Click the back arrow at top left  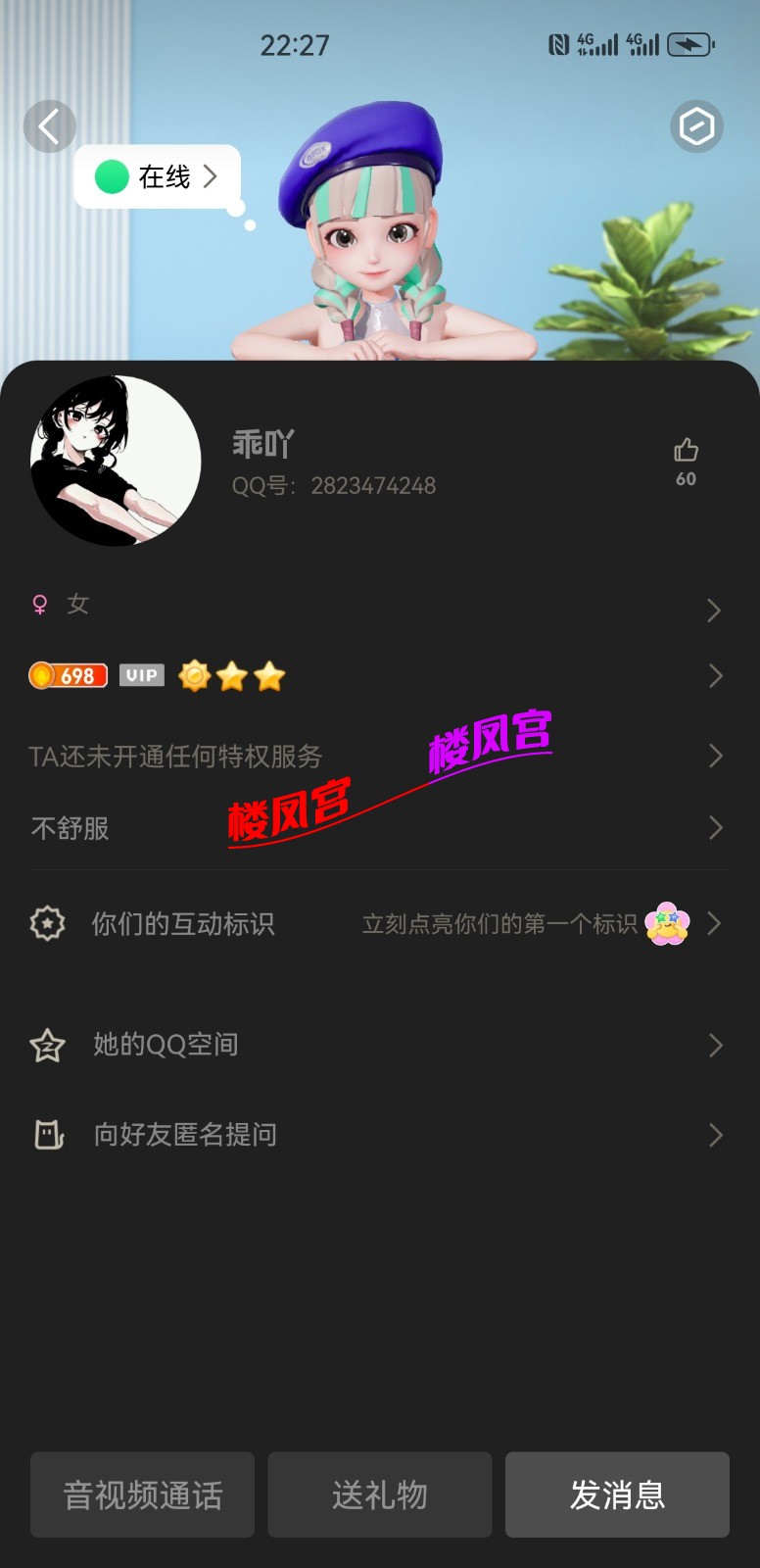(x=50, y=127)
